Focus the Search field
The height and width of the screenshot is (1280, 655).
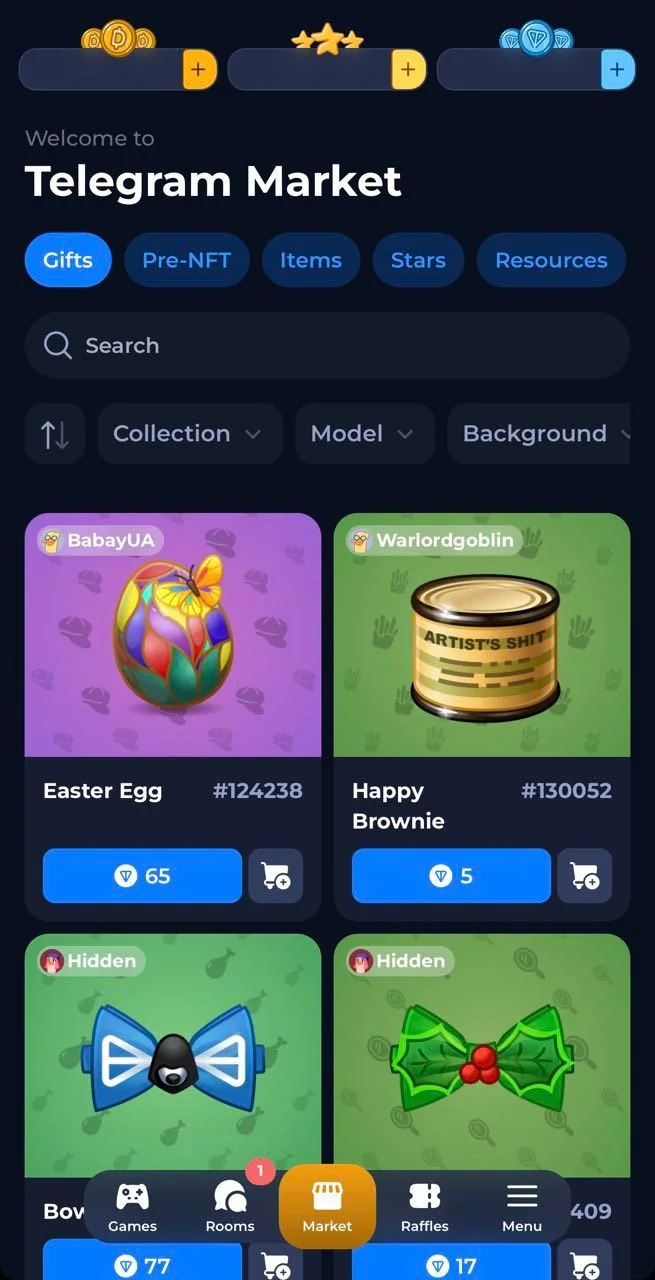click(x=327, y=345)
